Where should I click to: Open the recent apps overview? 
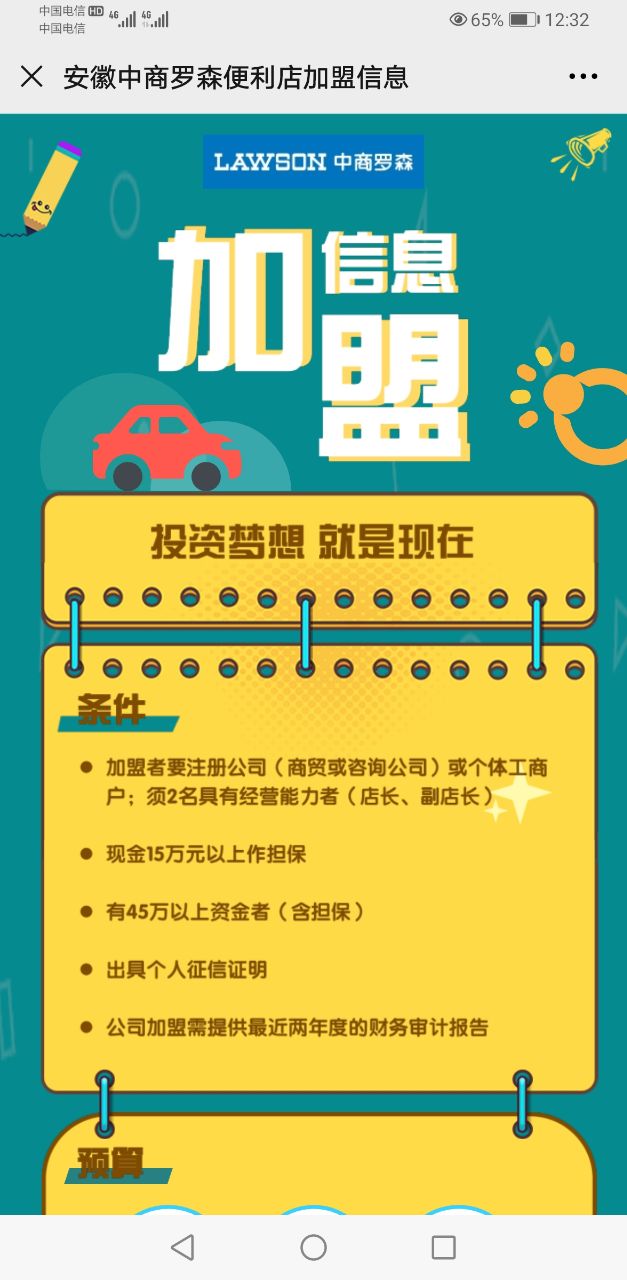(x=443, y=1247)
